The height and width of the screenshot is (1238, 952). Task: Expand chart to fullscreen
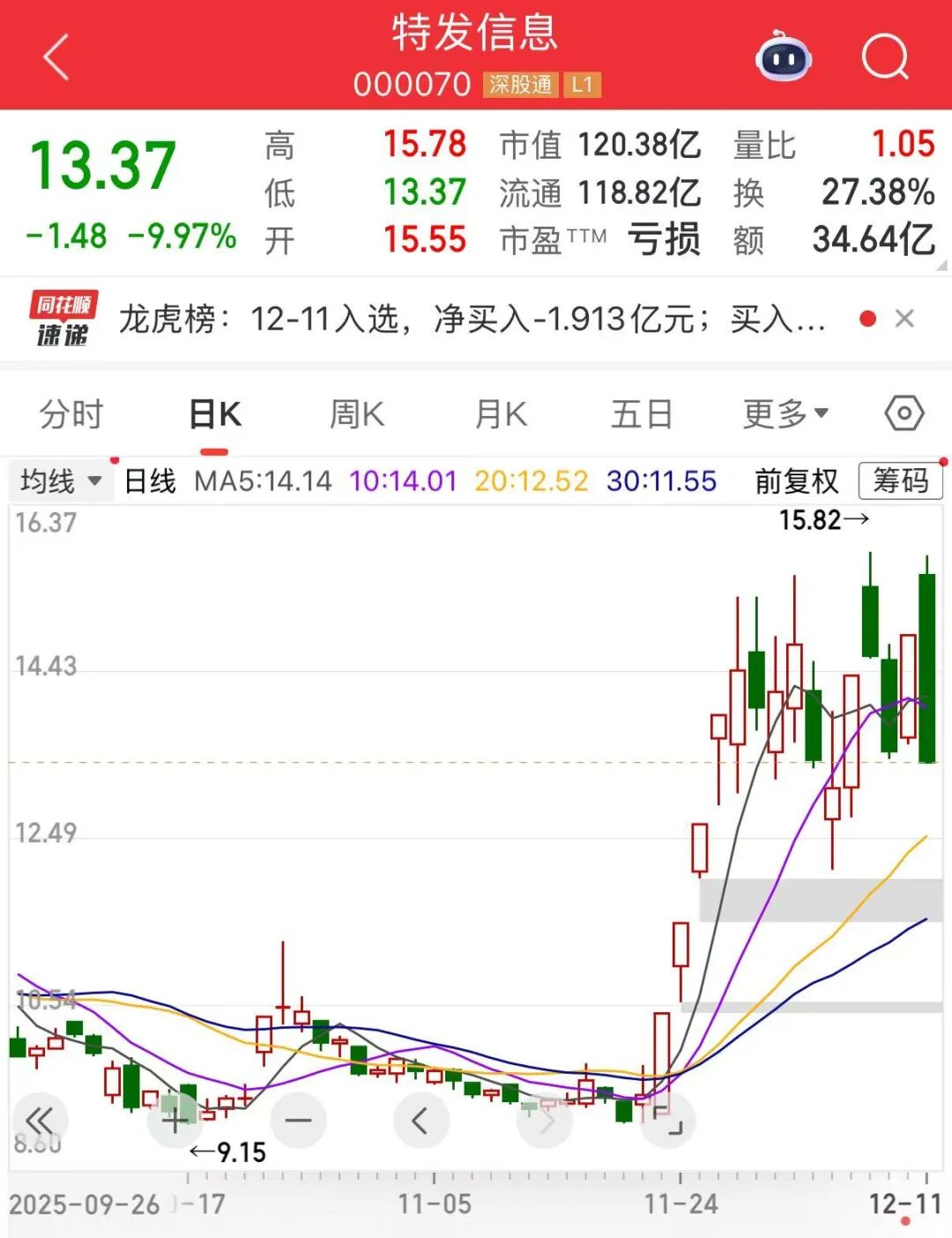coord(668,1121)
